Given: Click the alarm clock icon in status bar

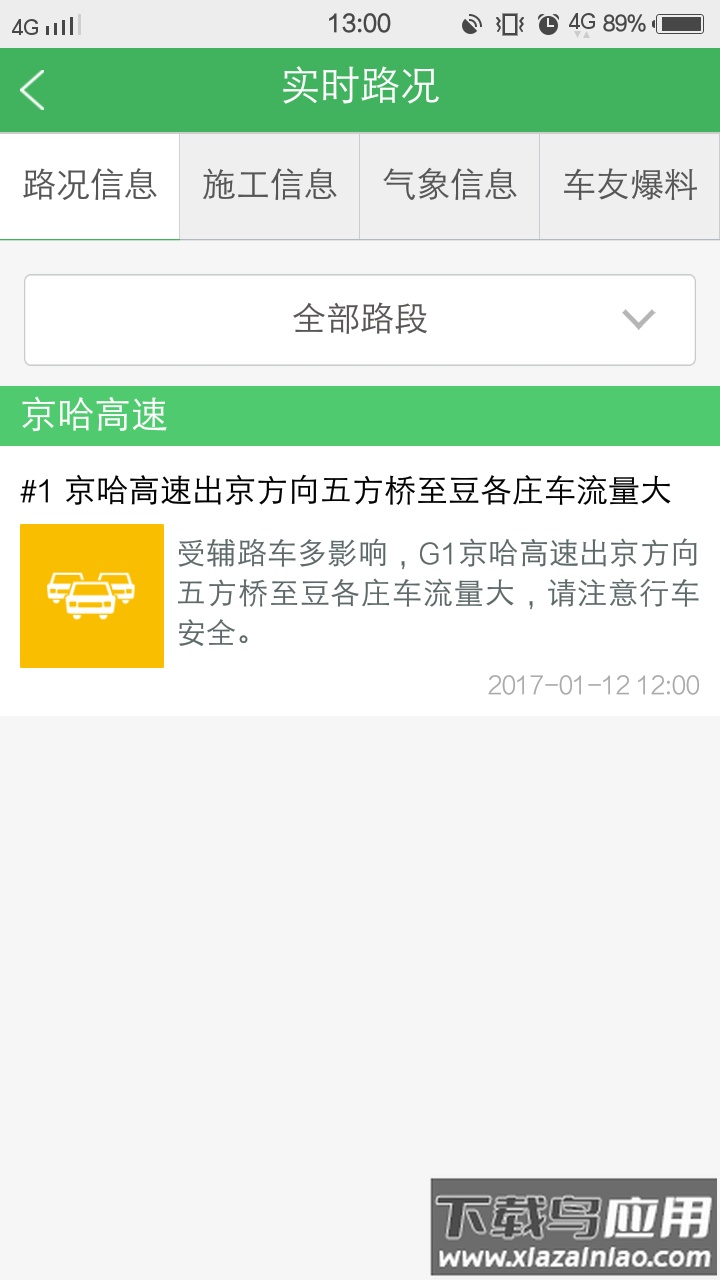Looking at the screenshot, I should pos(547,23).
